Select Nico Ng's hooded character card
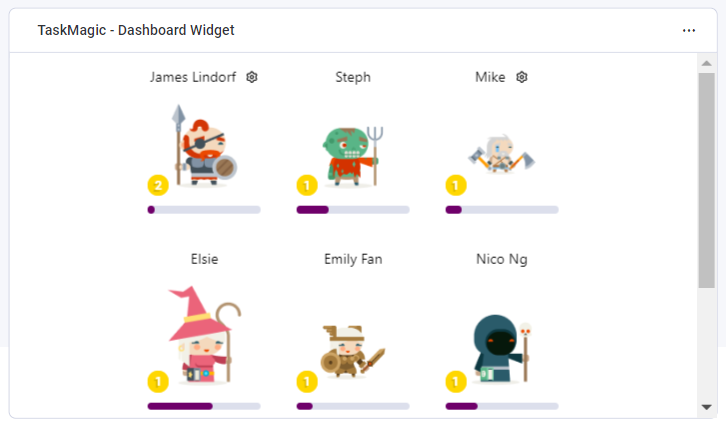 pyautogui.click(x=501, y=347)
